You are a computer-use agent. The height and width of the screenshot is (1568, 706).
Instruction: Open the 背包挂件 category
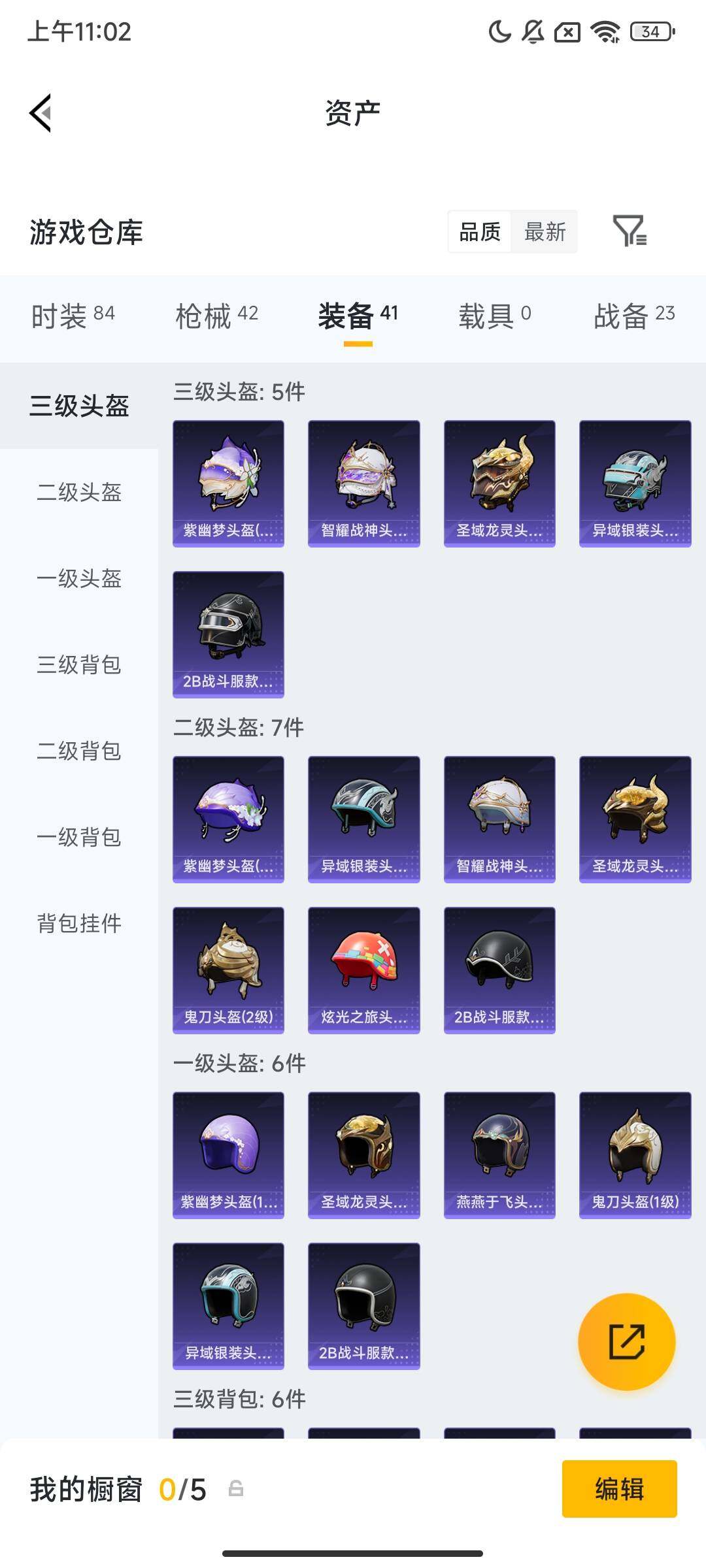[79, 923]
